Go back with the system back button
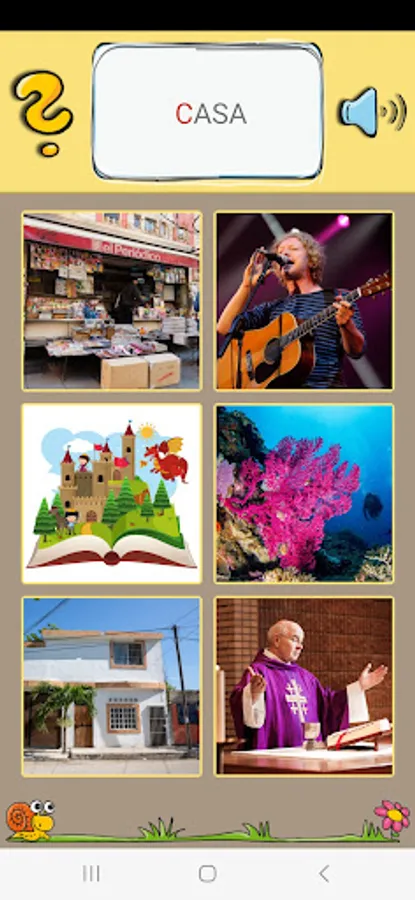415x900 pixels. (x=324, y=874)
